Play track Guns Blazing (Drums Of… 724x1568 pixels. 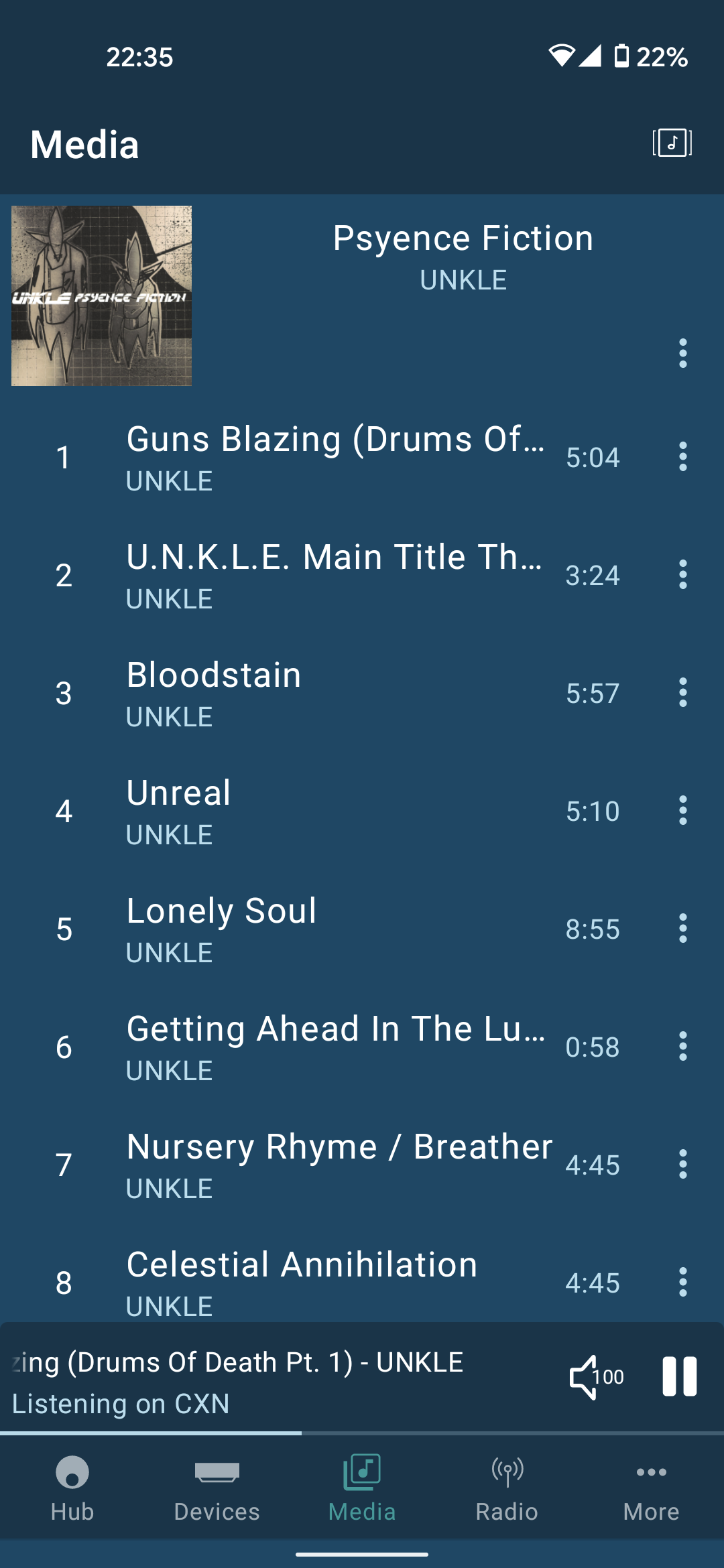click(335, 458)
